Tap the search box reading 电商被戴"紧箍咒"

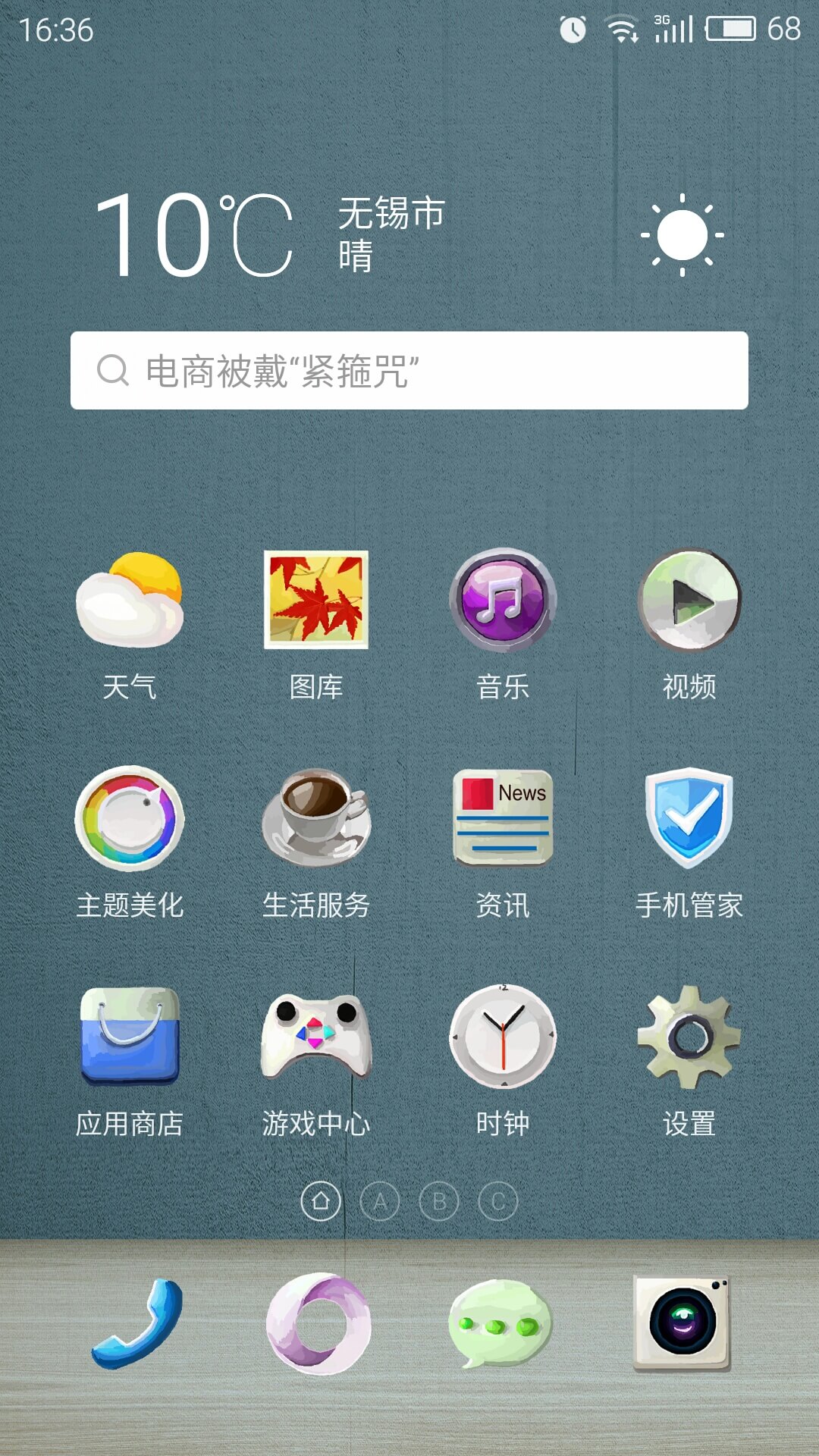tap(409, 371)
